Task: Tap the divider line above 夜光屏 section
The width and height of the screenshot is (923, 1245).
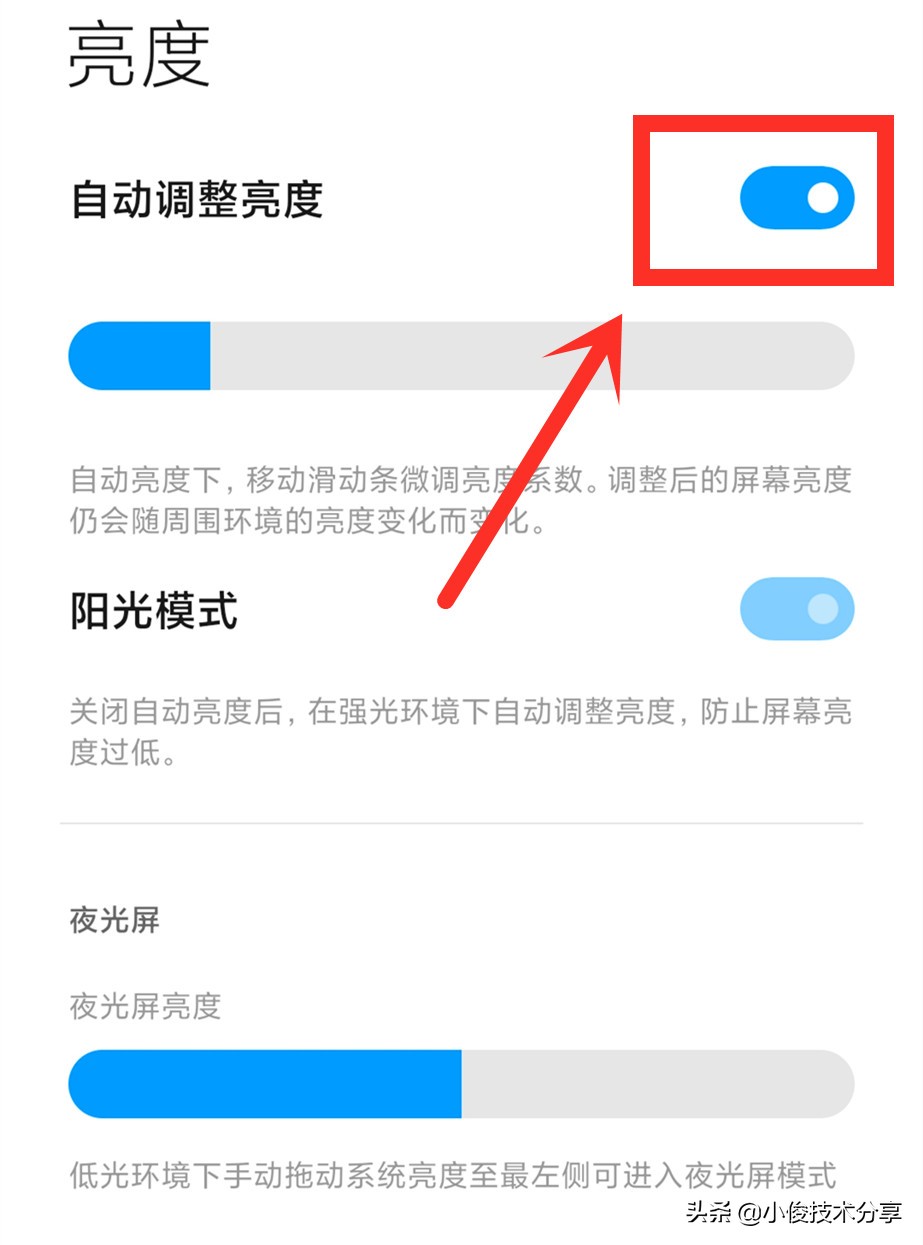Action: click(458, 823)
